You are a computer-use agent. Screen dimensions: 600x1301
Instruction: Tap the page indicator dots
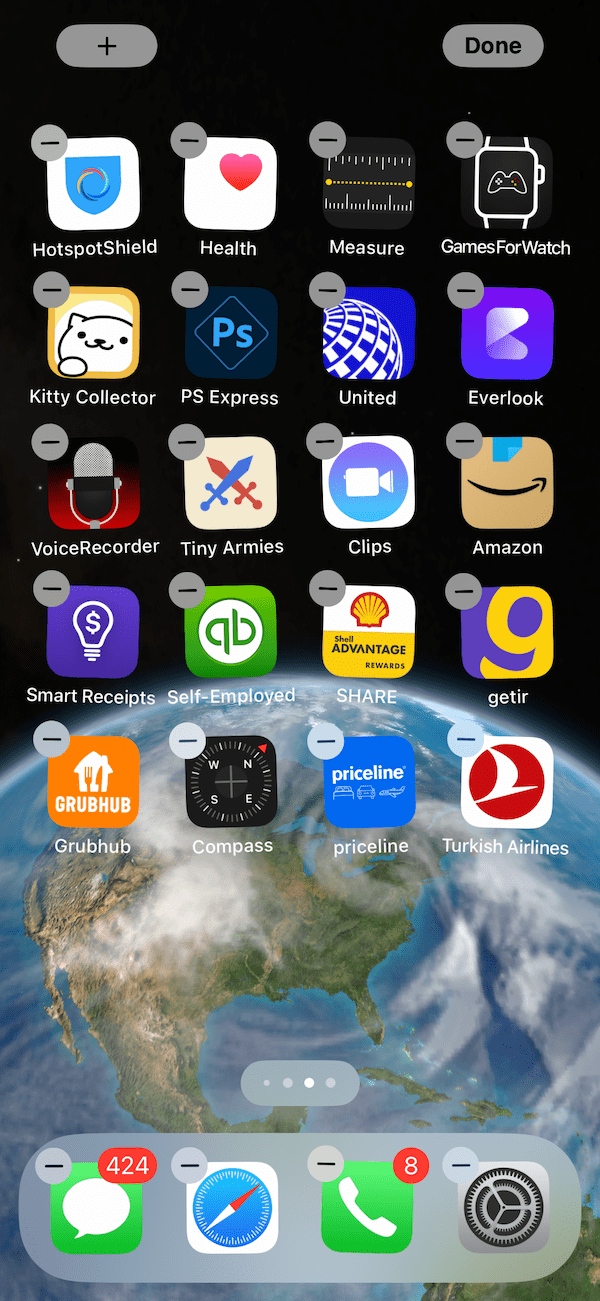coord(300,1083)
